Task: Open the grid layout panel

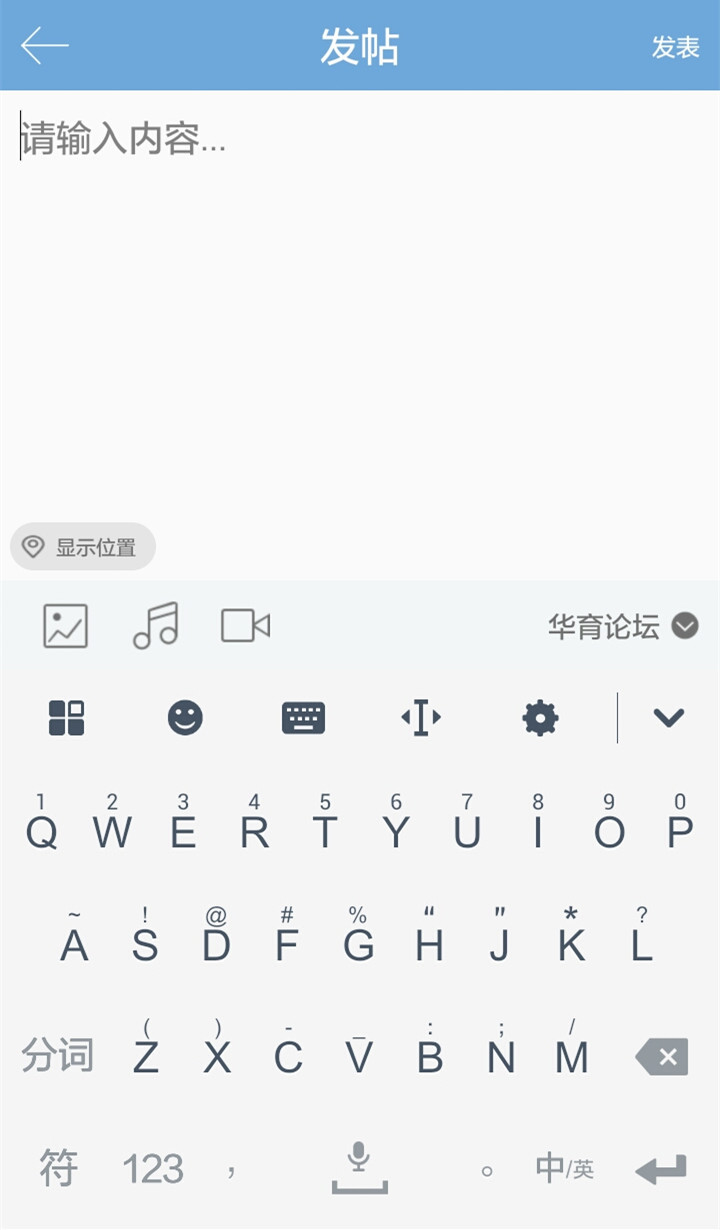Action: (x=66, y=717)
